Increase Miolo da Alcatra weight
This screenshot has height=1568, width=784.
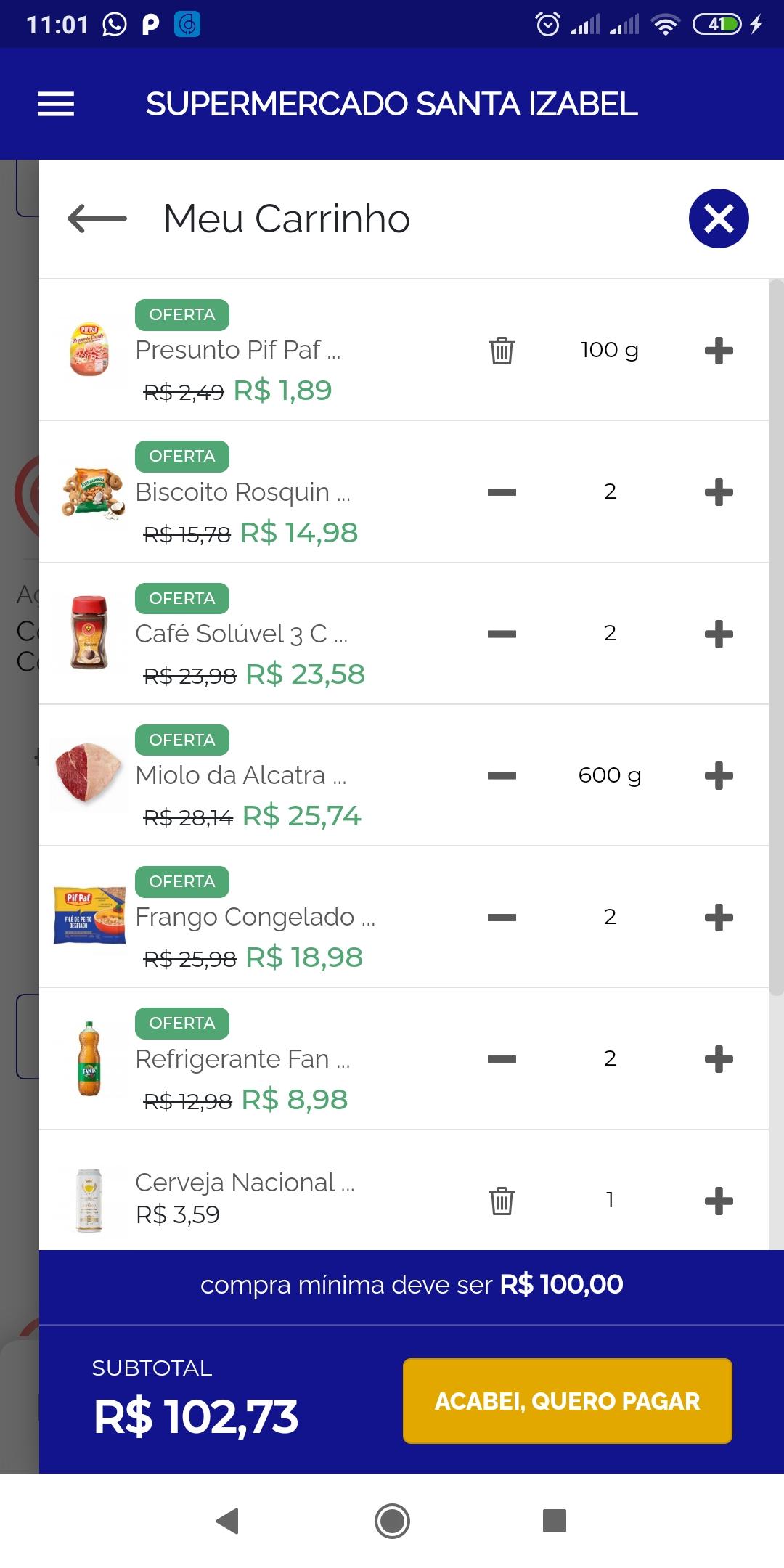click(719, 775)
